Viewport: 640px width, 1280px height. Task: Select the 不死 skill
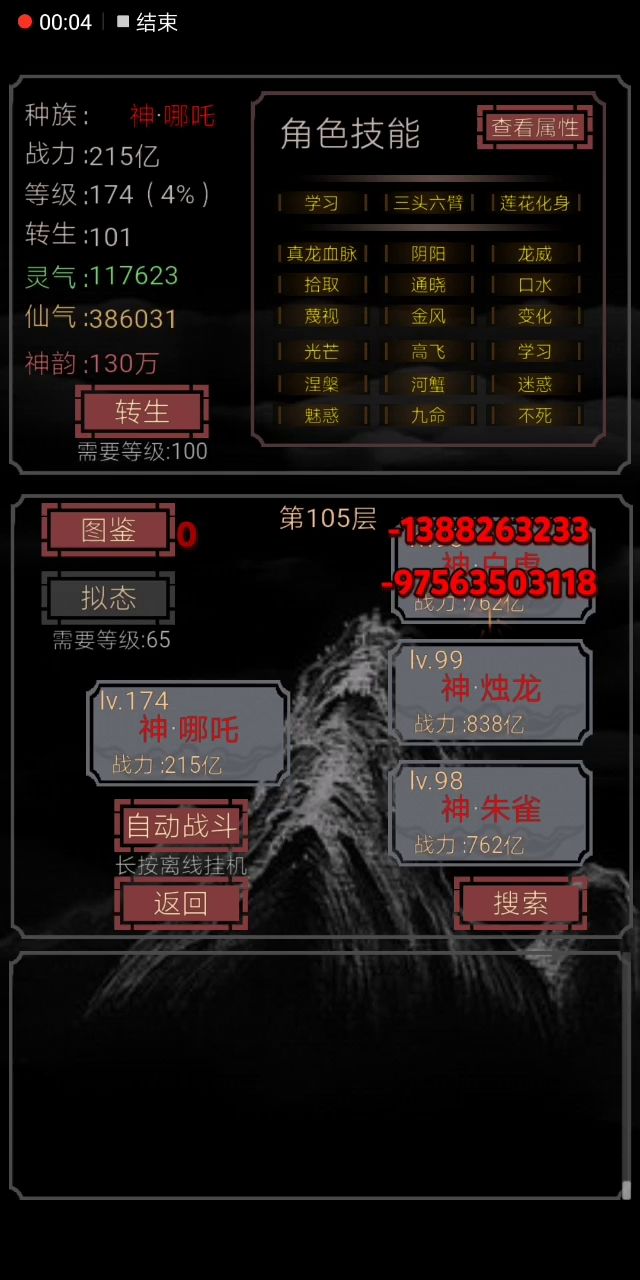535,415
